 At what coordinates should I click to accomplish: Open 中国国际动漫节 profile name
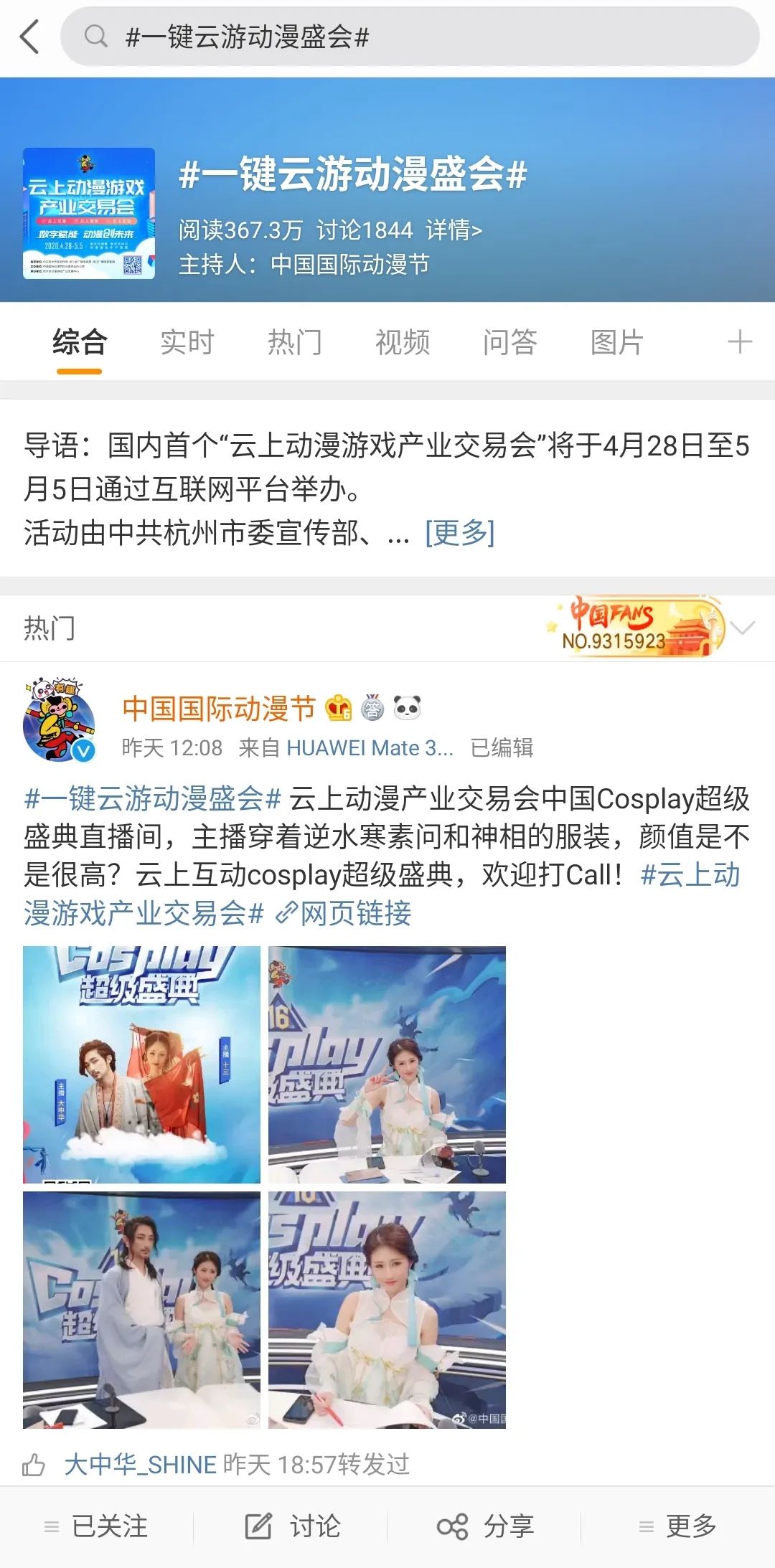pyautogui.click(x=219, y=709)
